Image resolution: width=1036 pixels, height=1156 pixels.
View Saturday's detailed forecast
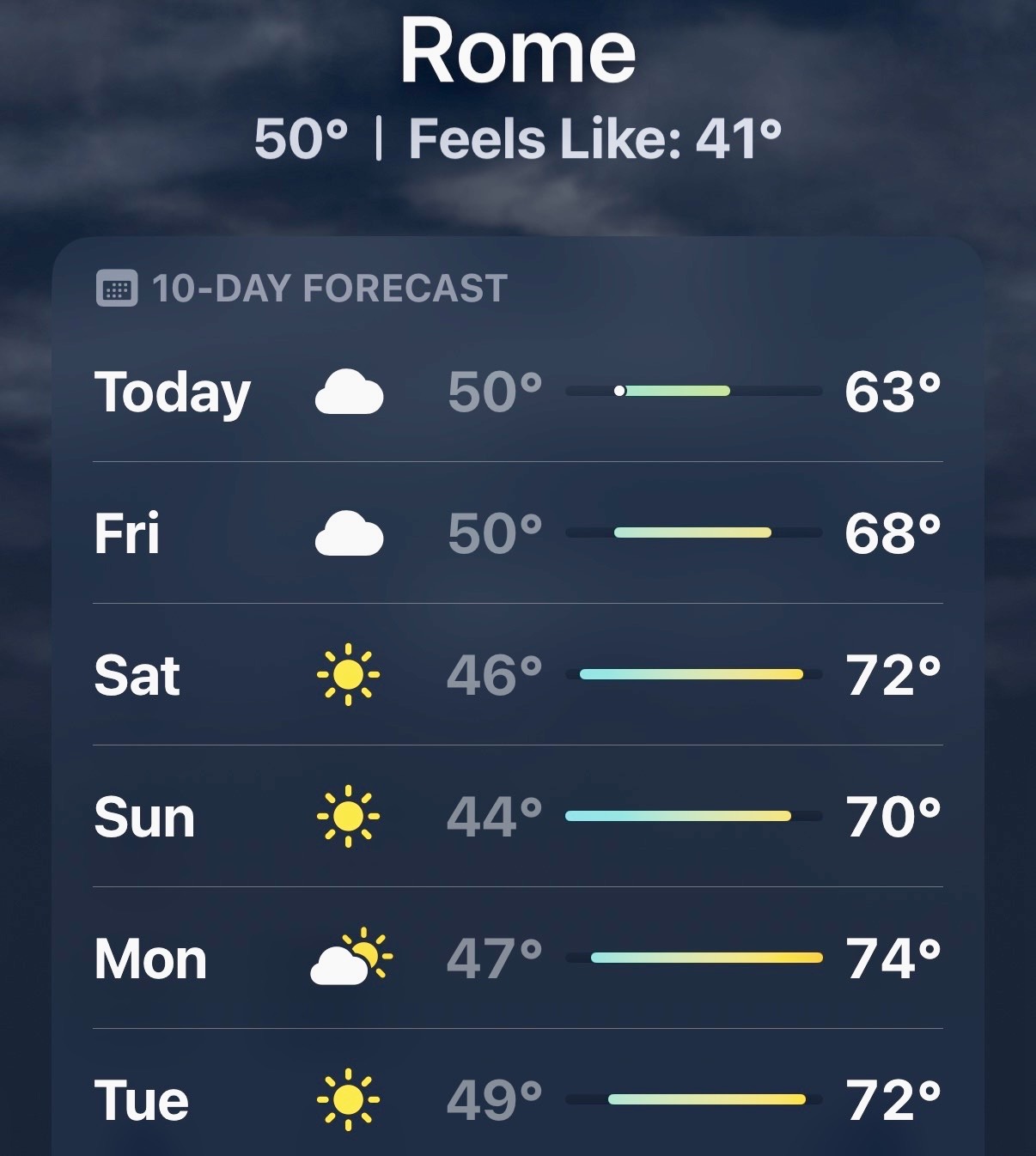coord(517,675)
